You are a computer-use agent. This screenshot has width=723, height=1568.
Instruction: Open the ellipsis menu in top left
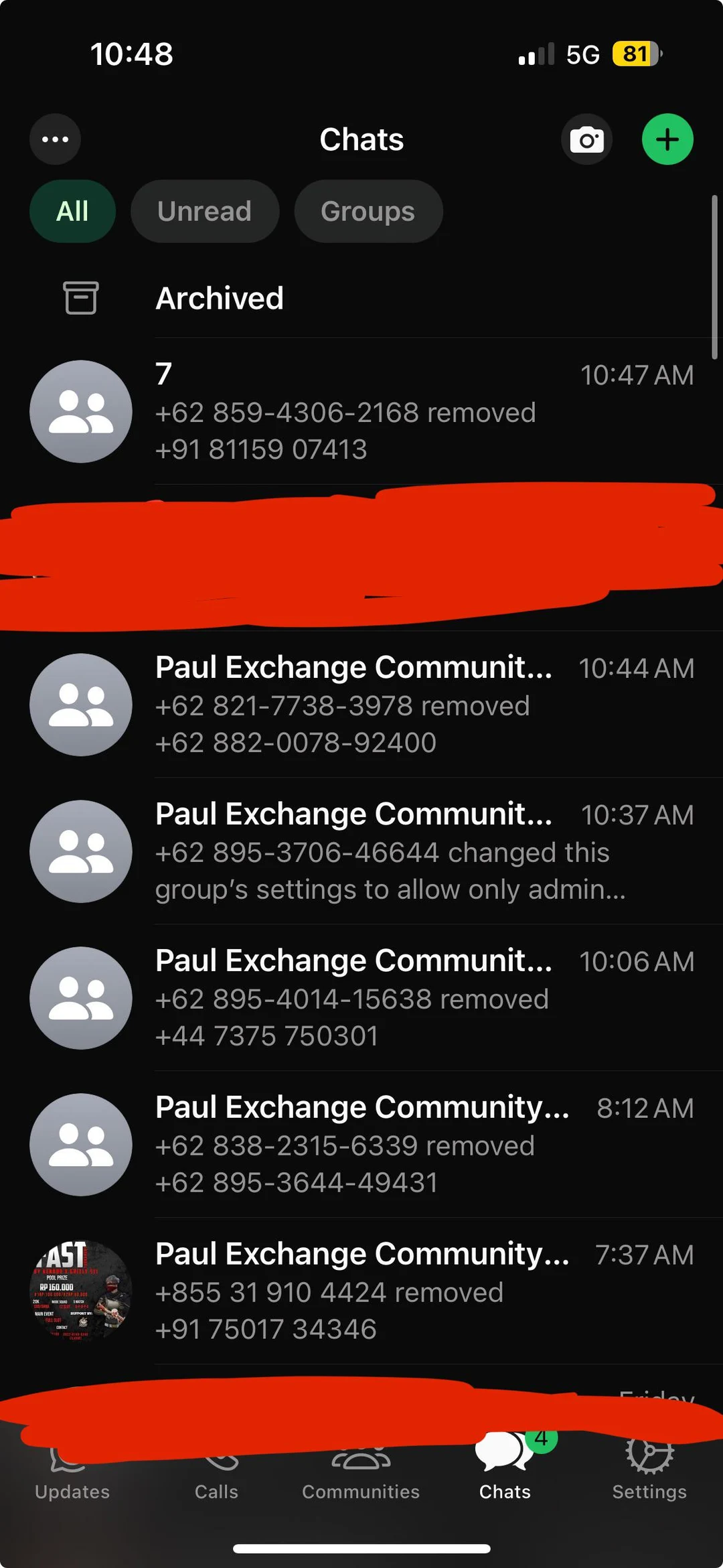[x=55, y=139]
